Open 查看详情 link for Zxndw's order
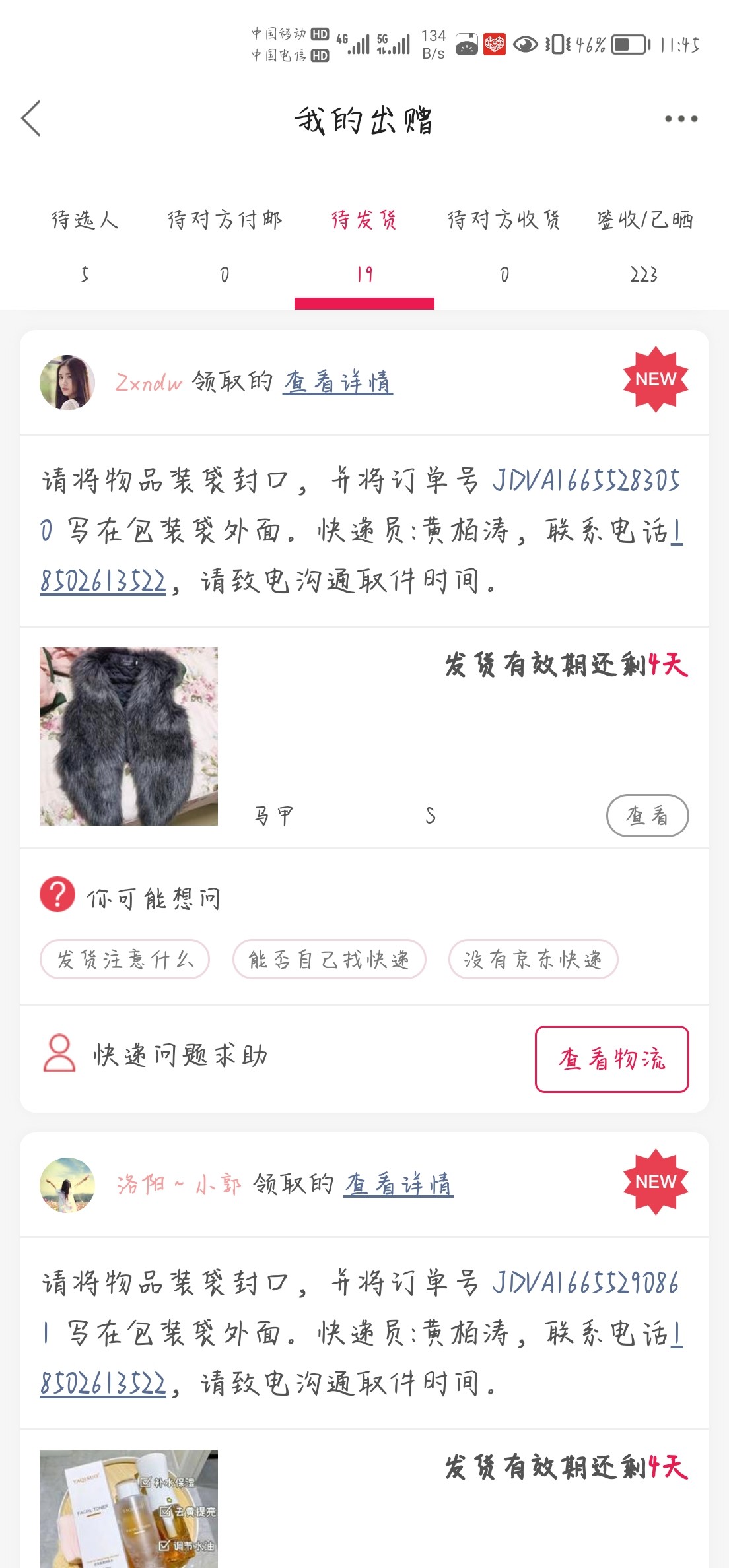Viewport: 729px width, 1568px height. pos(337,382)
